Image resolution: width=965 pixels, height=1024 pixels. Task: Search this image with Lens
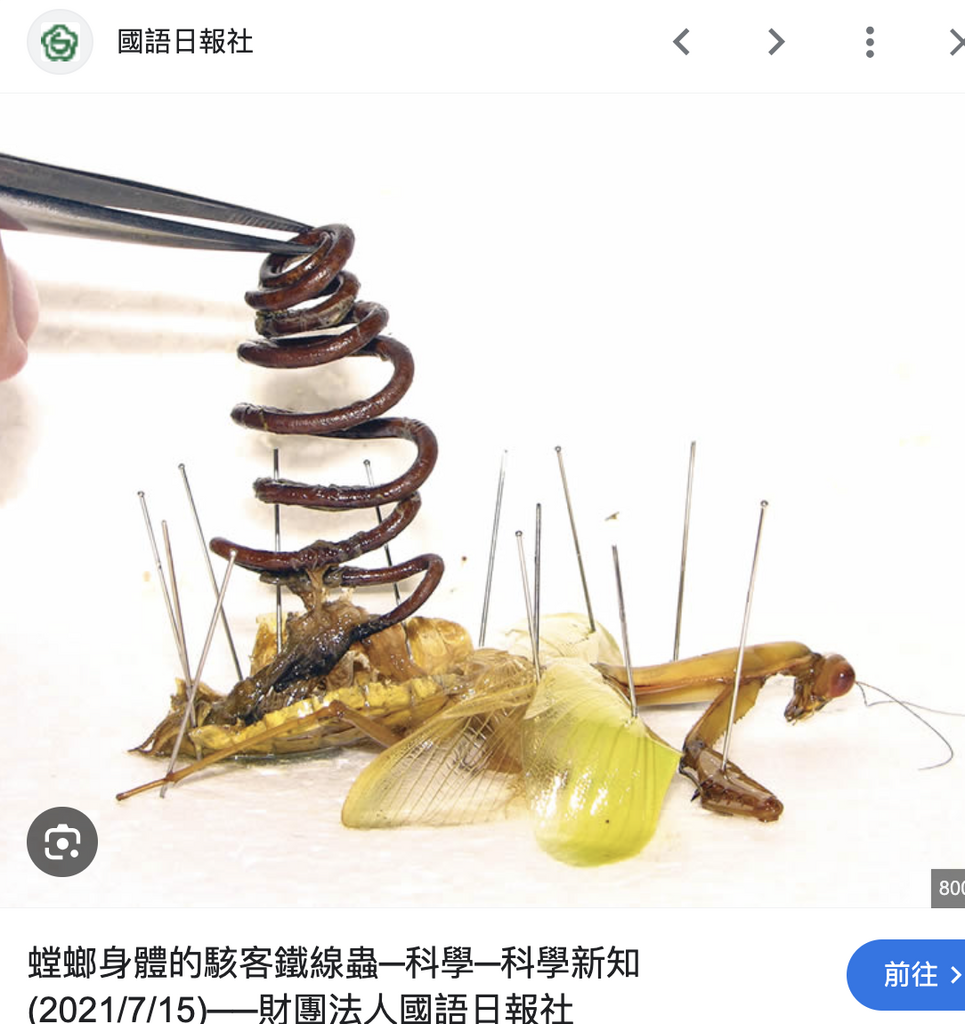tap(62, 842)
